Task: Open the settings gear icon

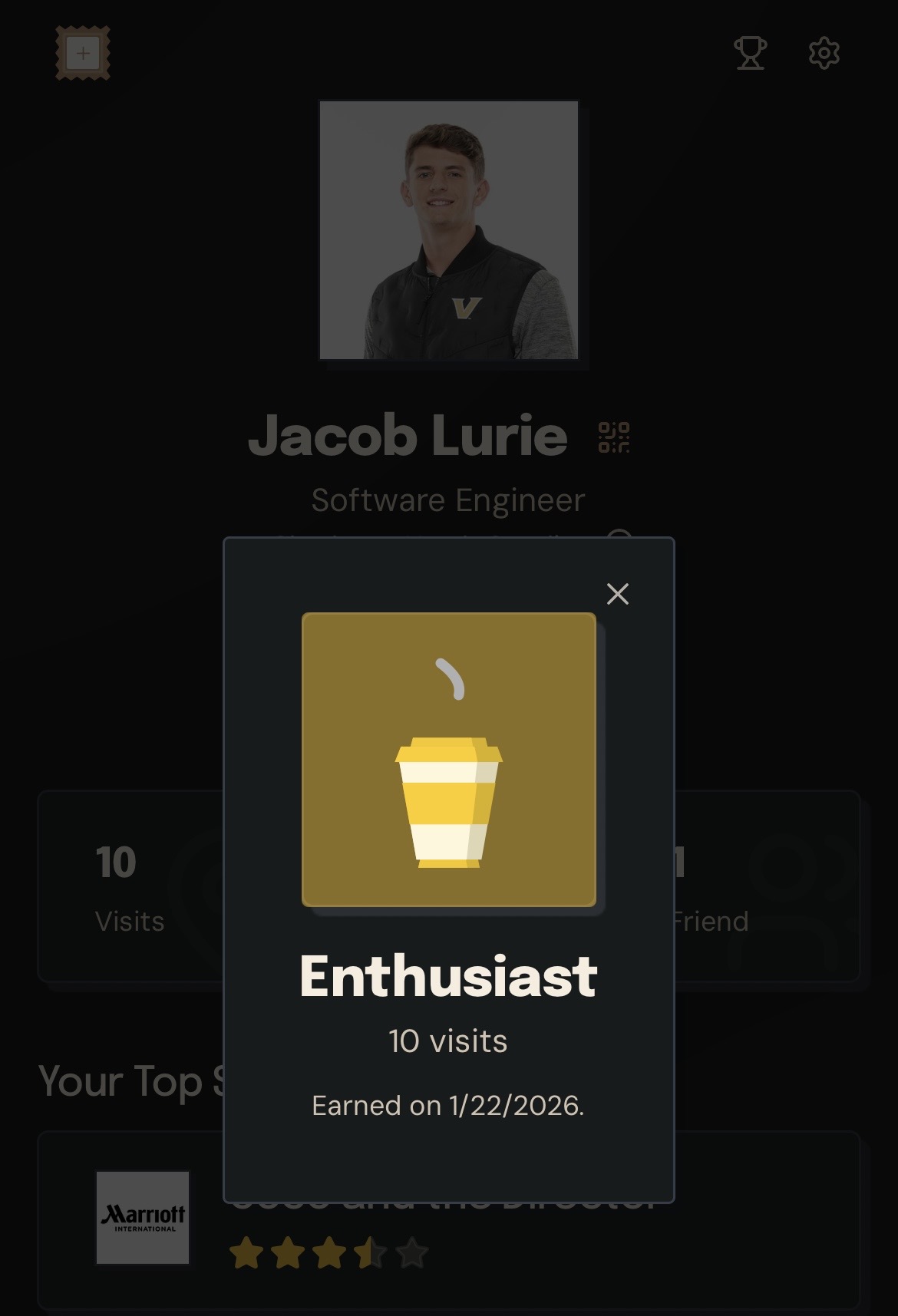Action: point(824,52)
